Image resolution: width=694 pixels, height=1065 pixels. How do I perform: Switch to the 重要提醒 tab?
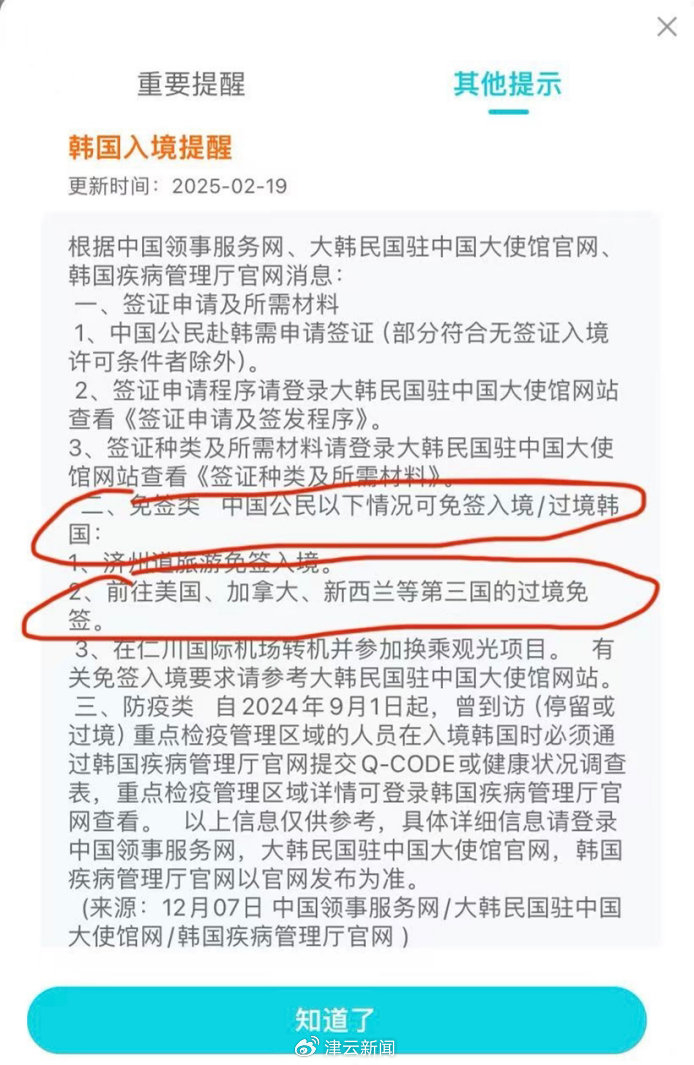point(191,84)
